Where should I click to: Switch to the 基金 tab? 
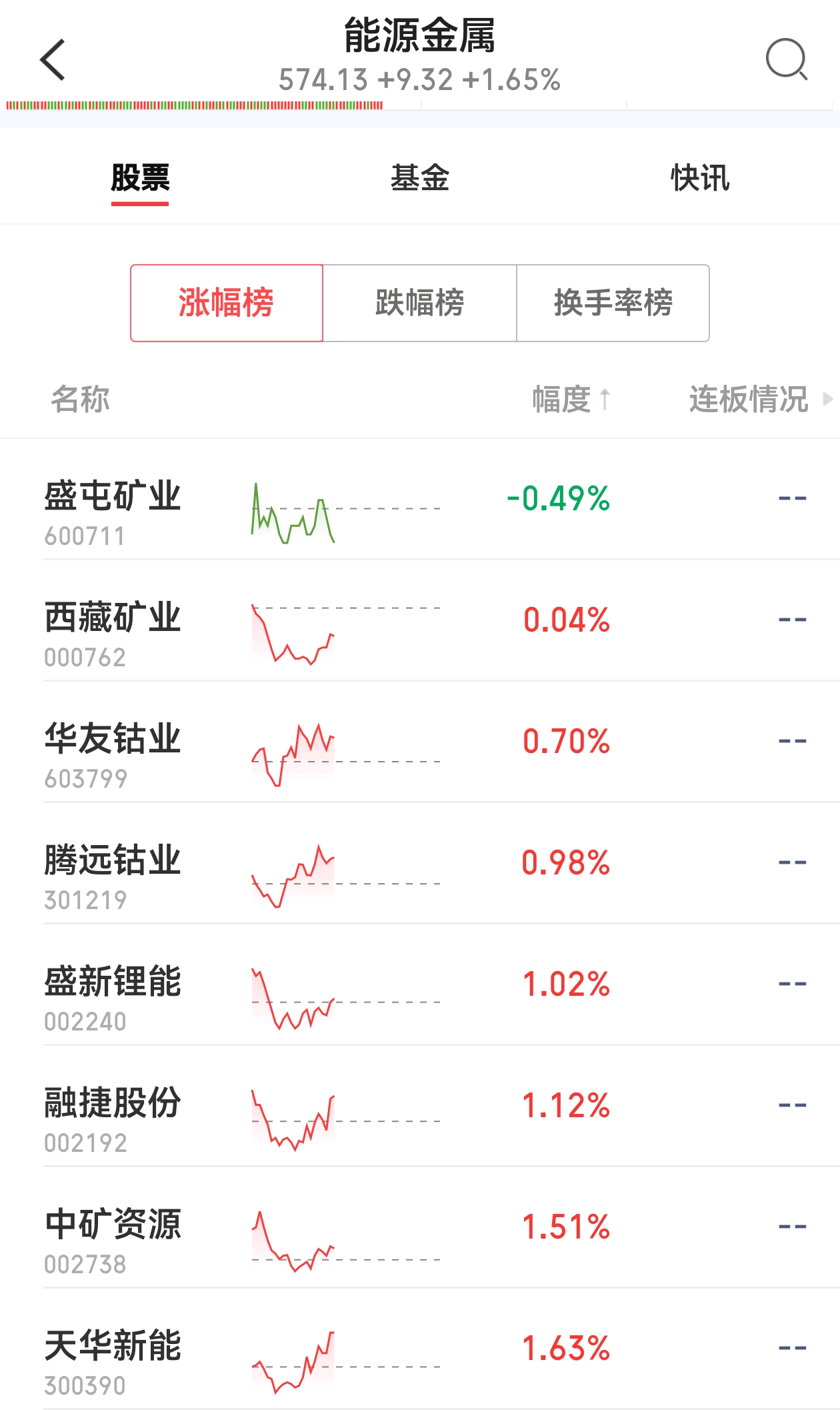[420, 178]
